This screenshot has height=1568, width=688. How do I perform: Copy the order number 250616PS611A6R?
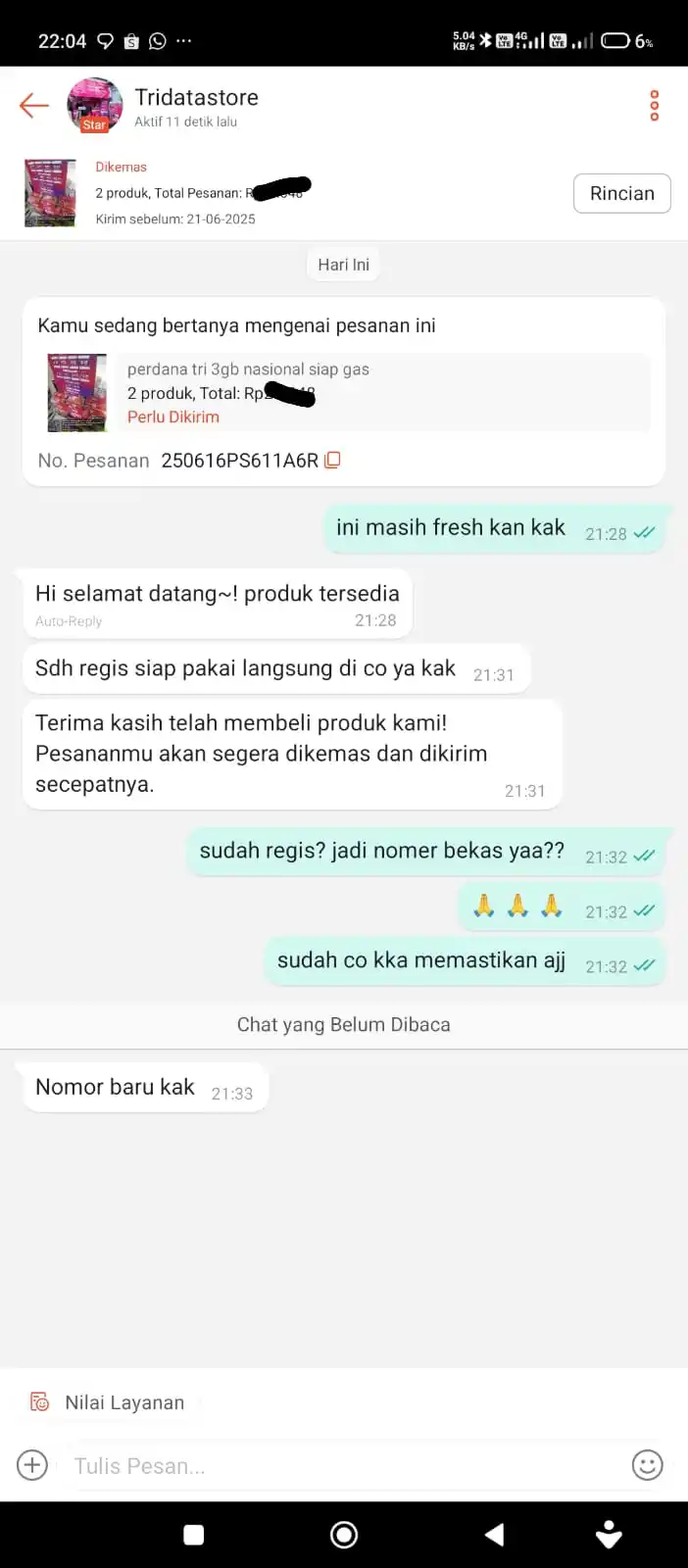332,460
